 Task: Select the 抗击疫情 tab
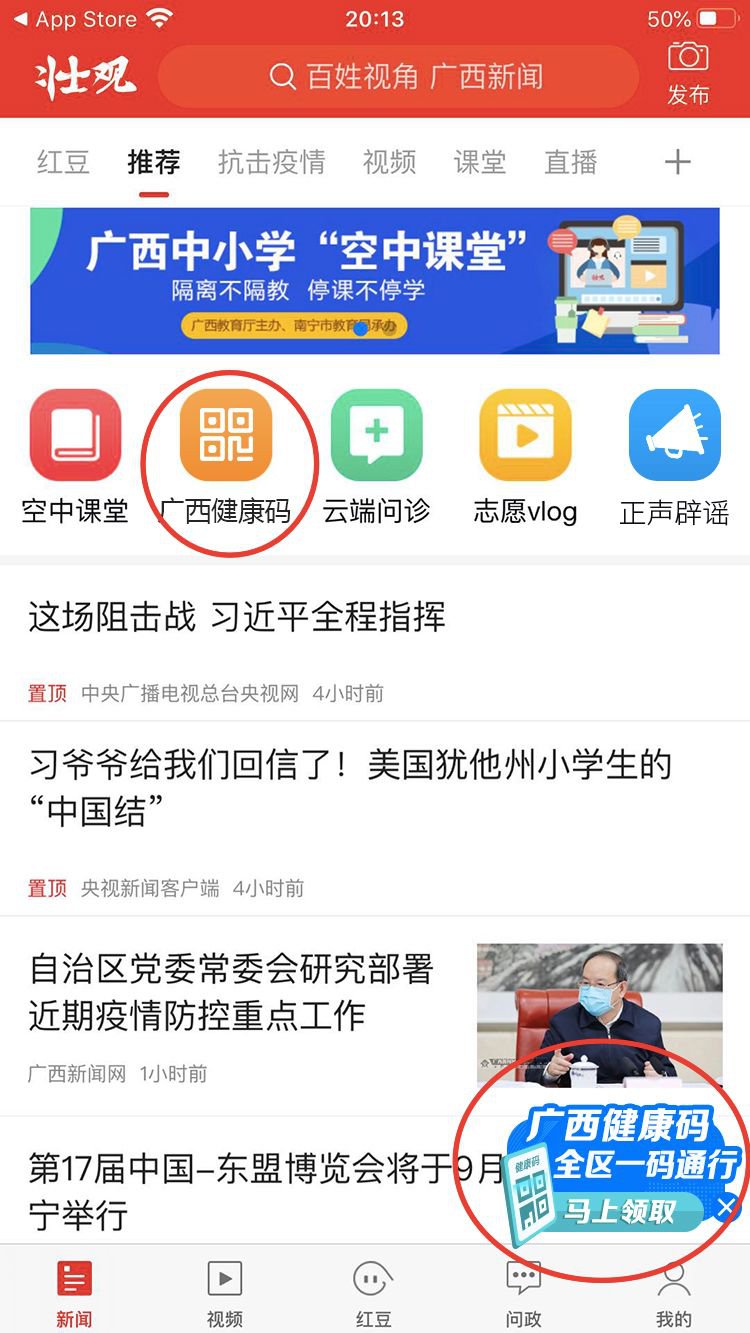coord(271,162)
